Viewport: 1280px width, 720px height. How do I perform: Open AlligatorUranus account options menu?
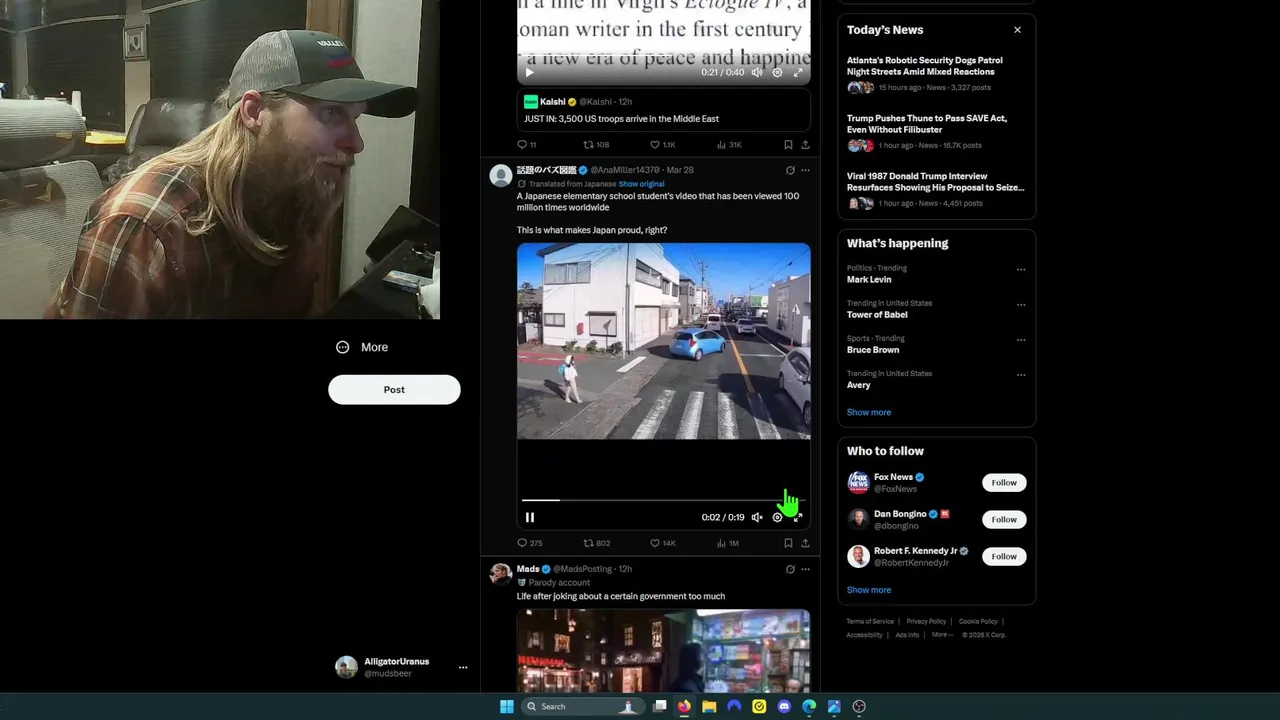pos(462,667)
